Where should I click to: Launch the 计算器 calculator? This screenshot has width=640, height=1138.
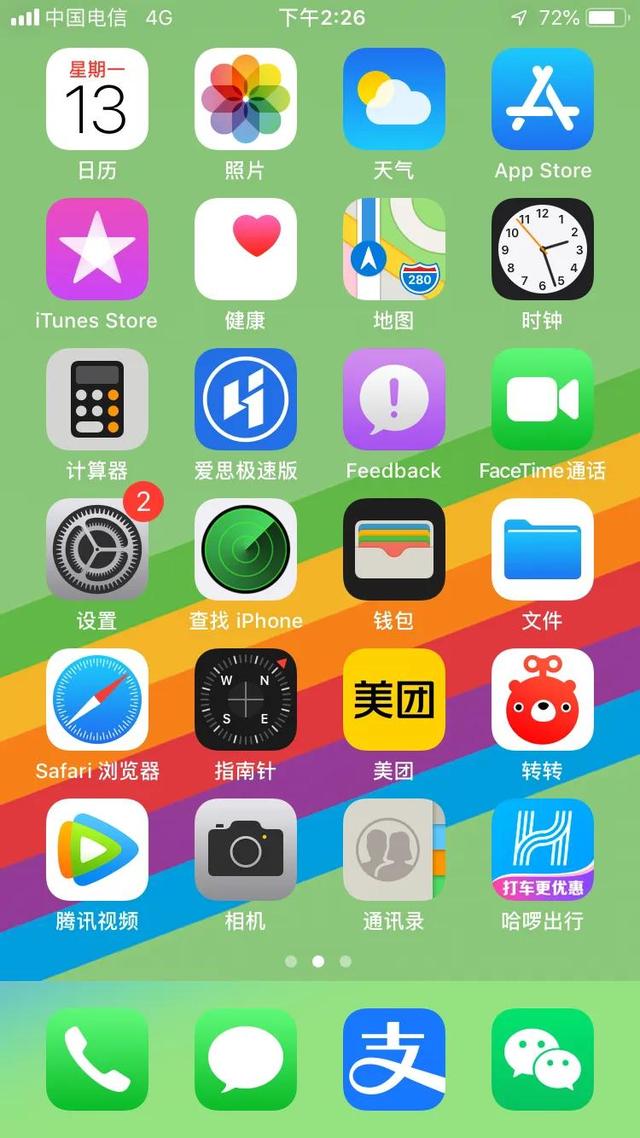tap(97, 399)
